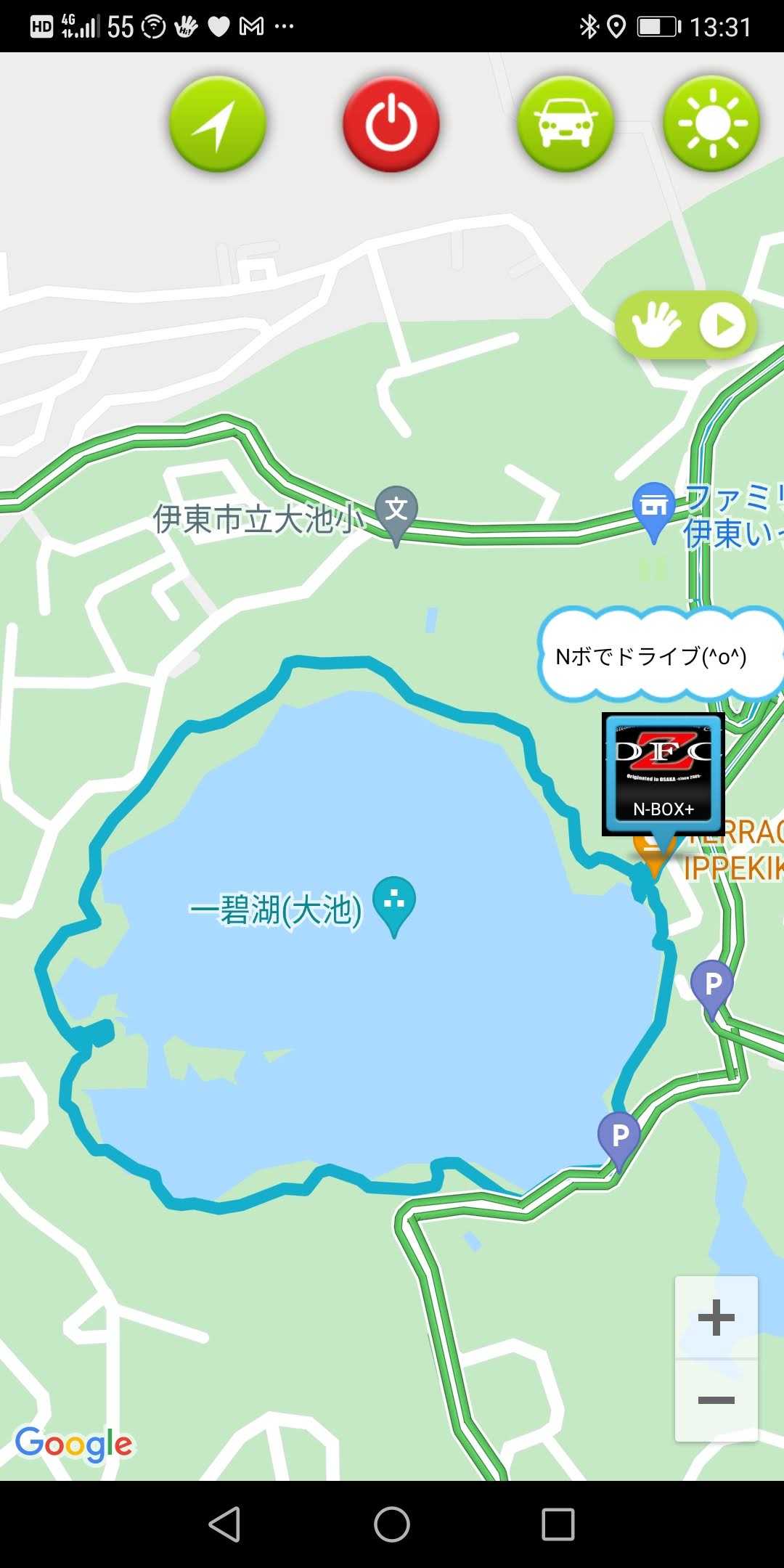The width and height of the screenshot is (784, 1568).
Task: Tap the hand and play toggle
Action: (686, 325)
